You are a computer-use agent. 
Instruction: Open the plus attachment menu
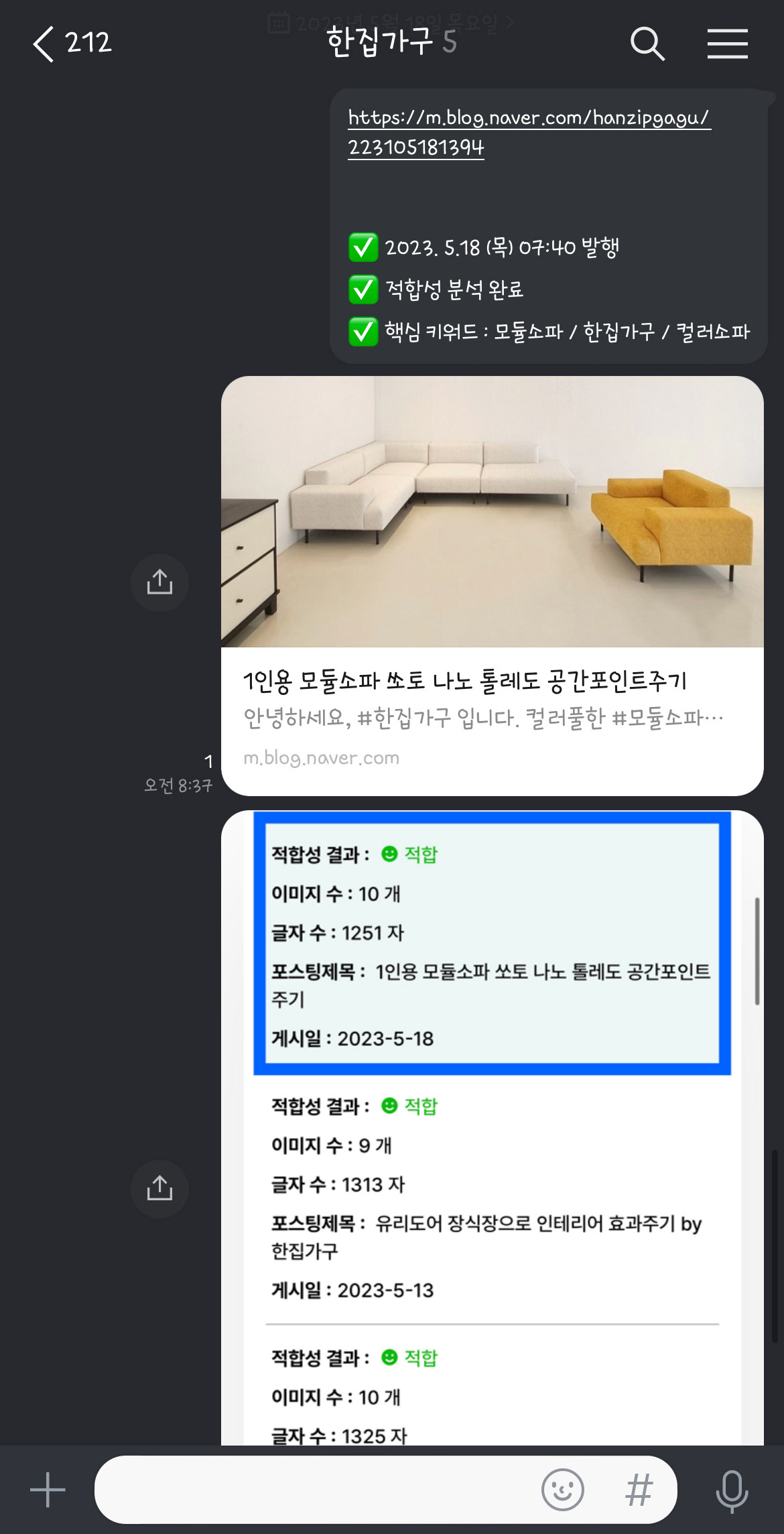(x=48, y=1490)
